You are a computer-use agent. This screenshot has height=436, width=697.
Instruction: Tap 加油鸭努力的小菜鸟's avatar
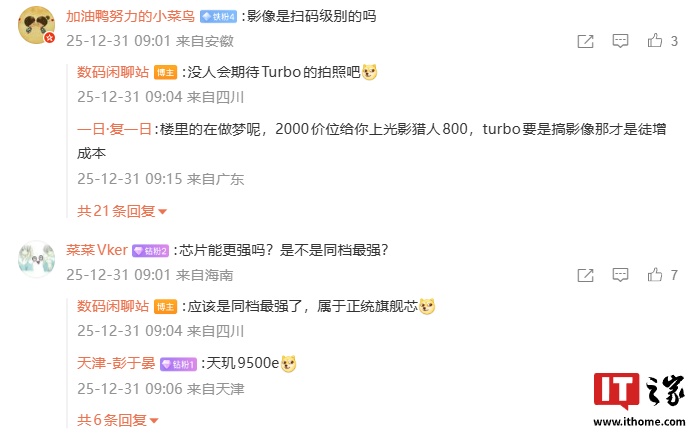[36, 30]
